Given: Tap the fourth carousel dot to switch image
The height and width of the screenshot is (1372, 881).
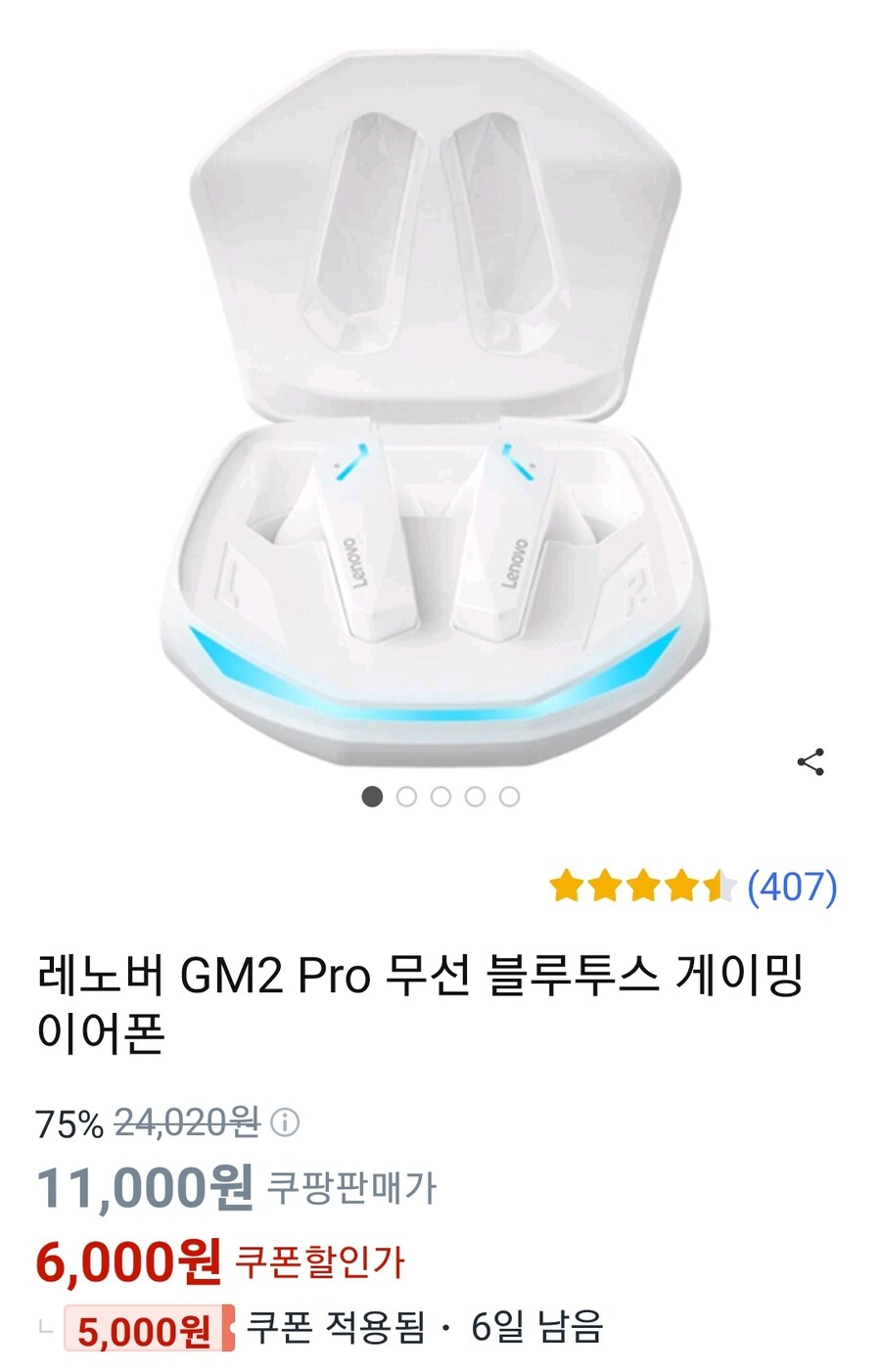Looking at the screenshot, I should click(474, 797).
